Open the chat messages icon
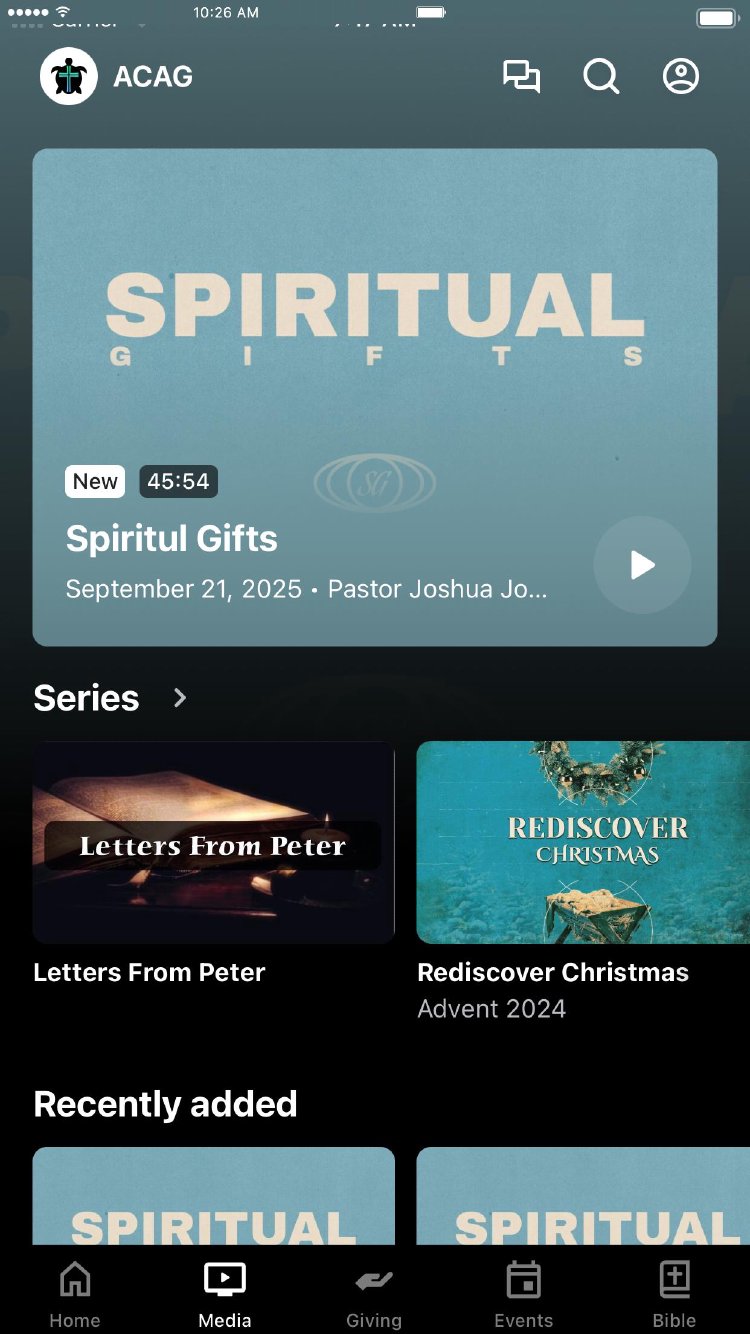 click(521, 77)
